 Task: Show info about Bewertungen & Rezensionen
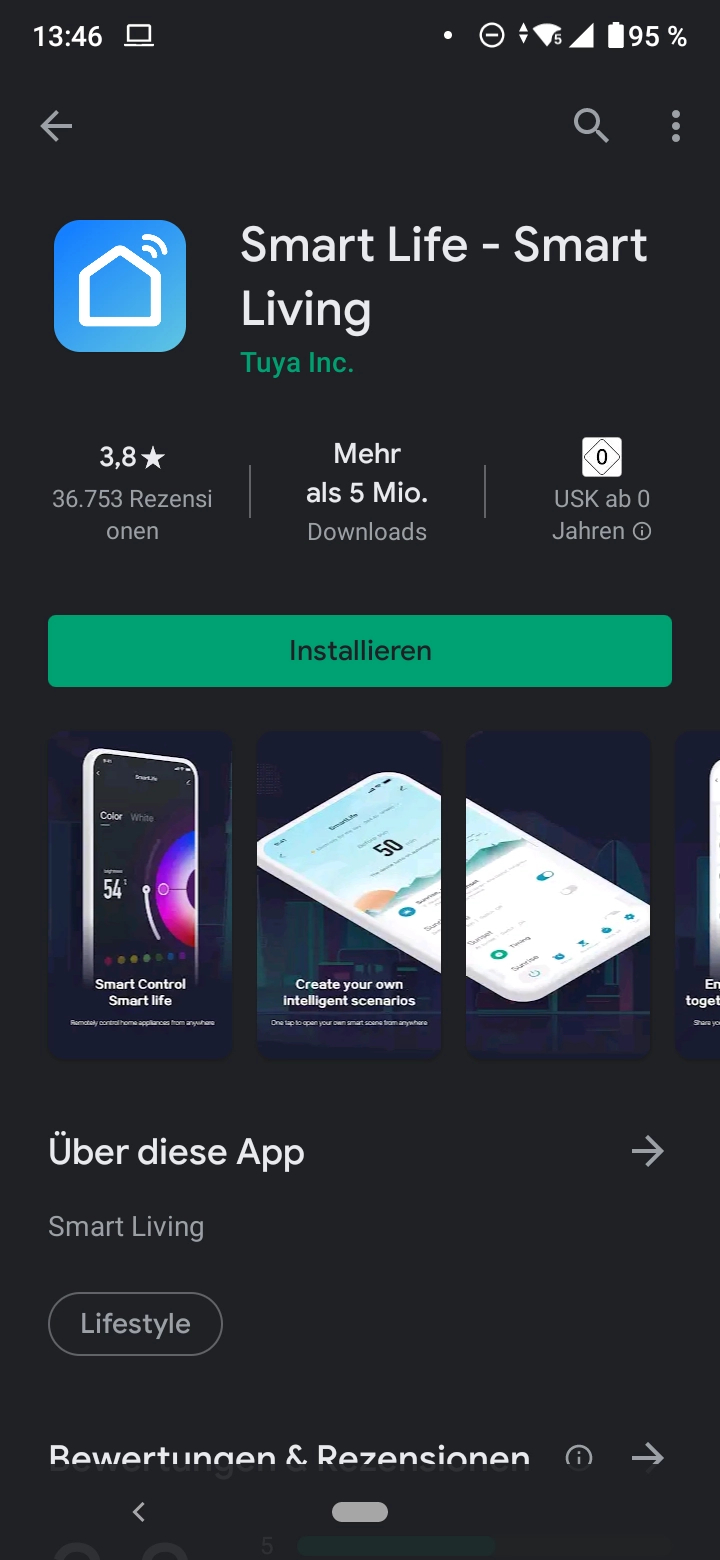tap(579, 1456)
